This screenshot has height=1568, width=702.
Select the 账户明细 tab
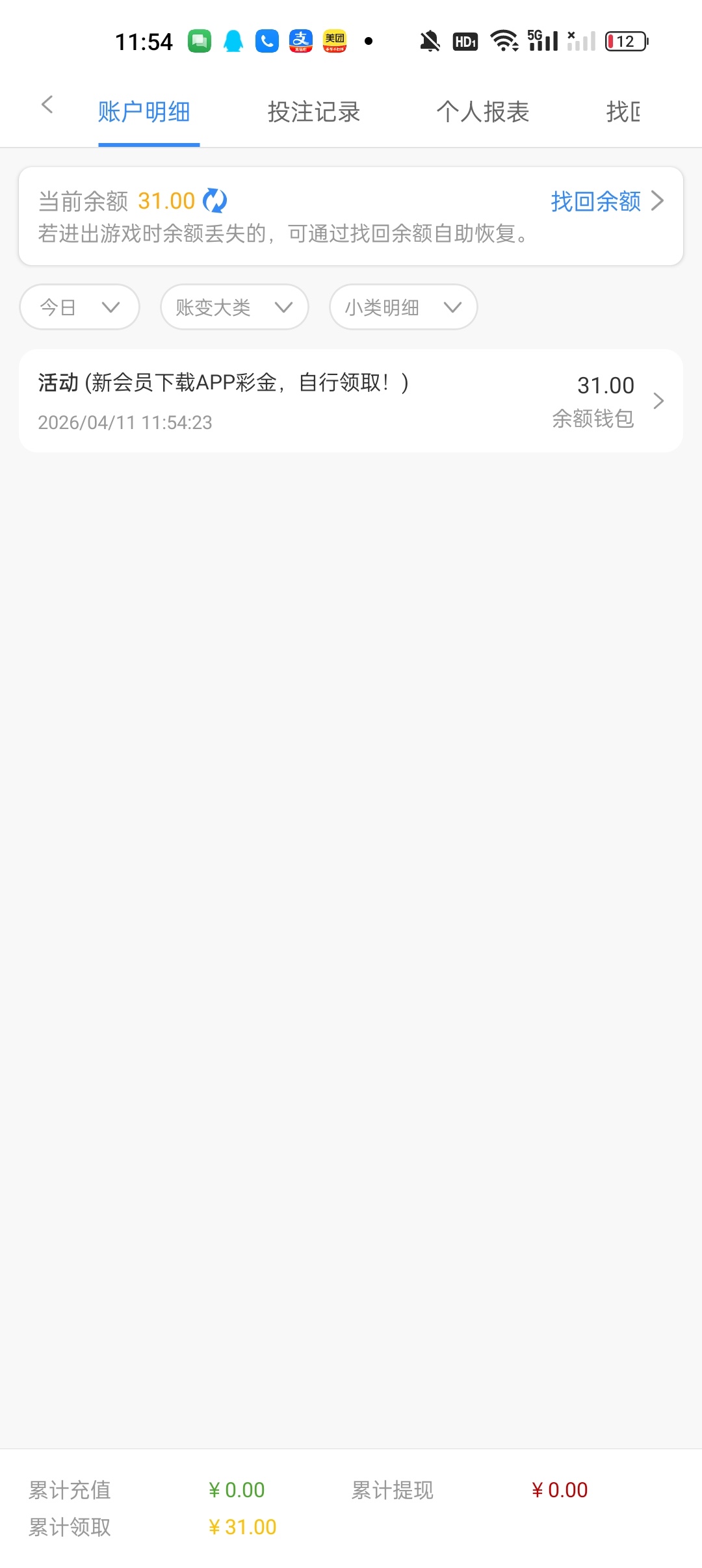[144, 112]
